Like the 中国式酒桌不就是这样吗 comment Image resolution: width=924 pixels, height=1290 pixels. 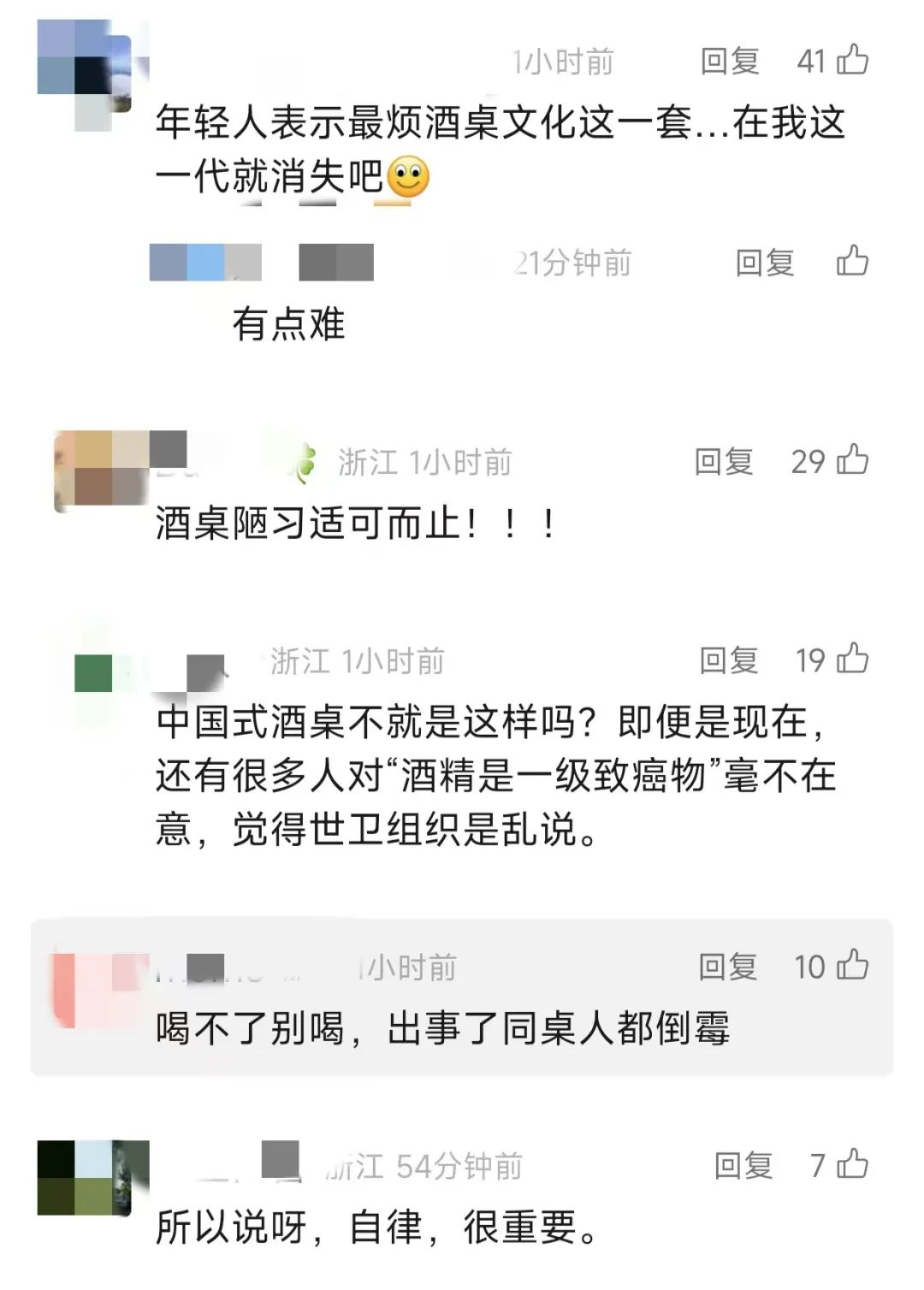(x=852, y=660)
